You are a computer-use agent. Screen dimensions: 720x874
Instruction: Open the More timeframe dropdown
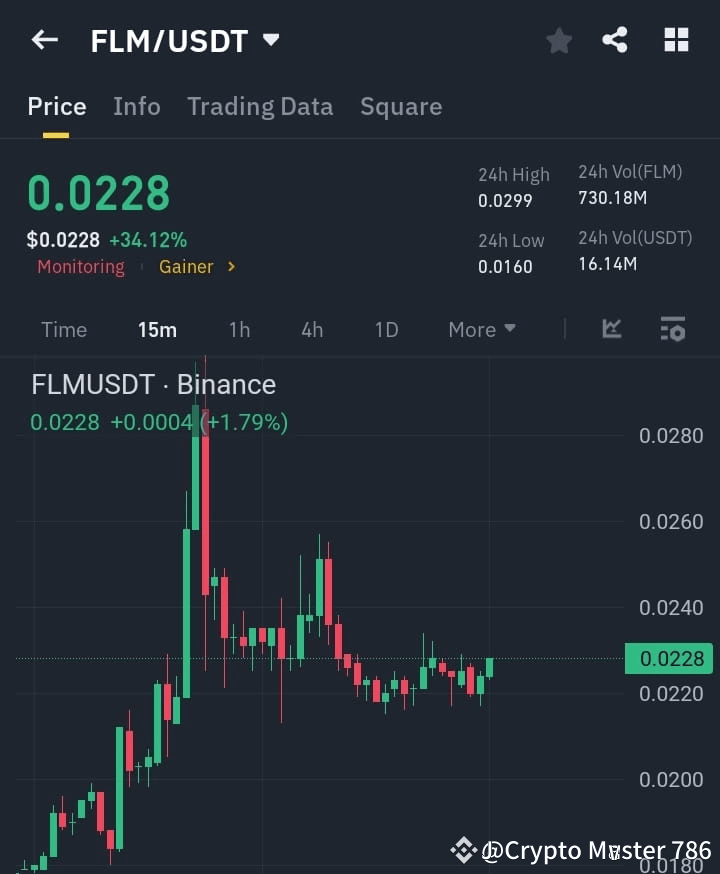click(481, 329)
